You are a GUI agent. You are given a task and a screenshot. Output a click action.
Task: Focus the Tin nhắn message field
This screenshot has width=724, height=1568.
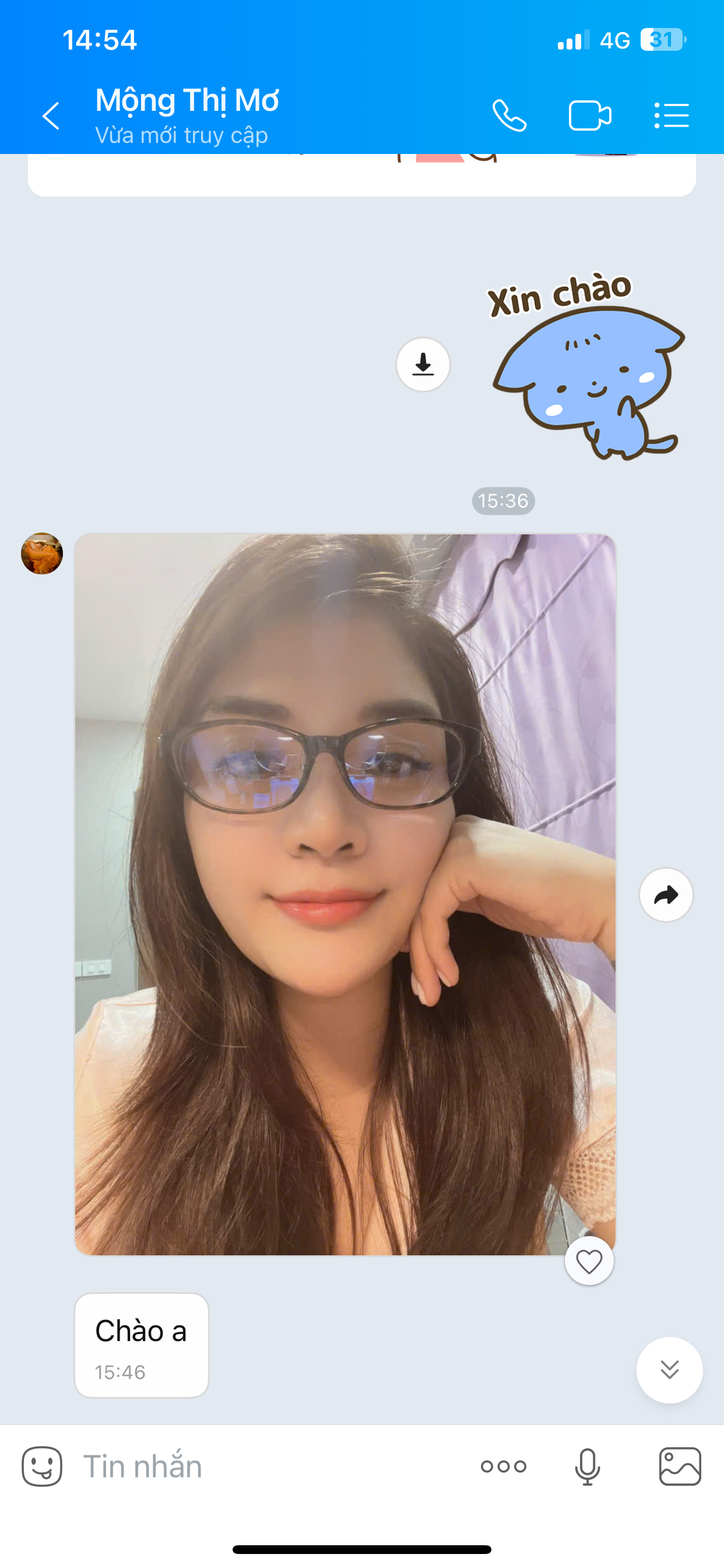point(268,1466)
